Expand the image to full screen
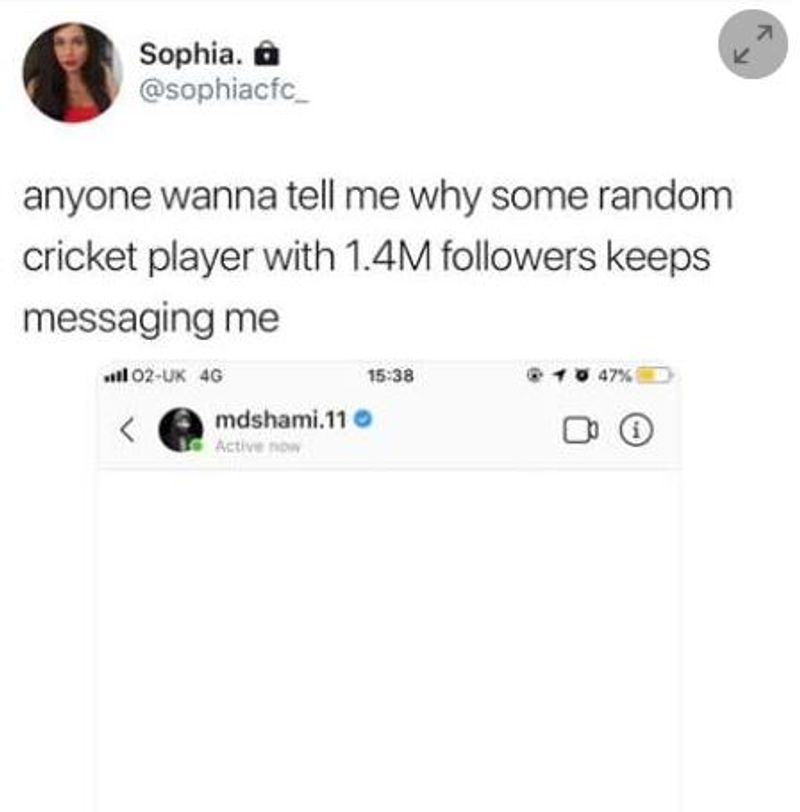The image size is (800, 812). [x=753, y=44]
